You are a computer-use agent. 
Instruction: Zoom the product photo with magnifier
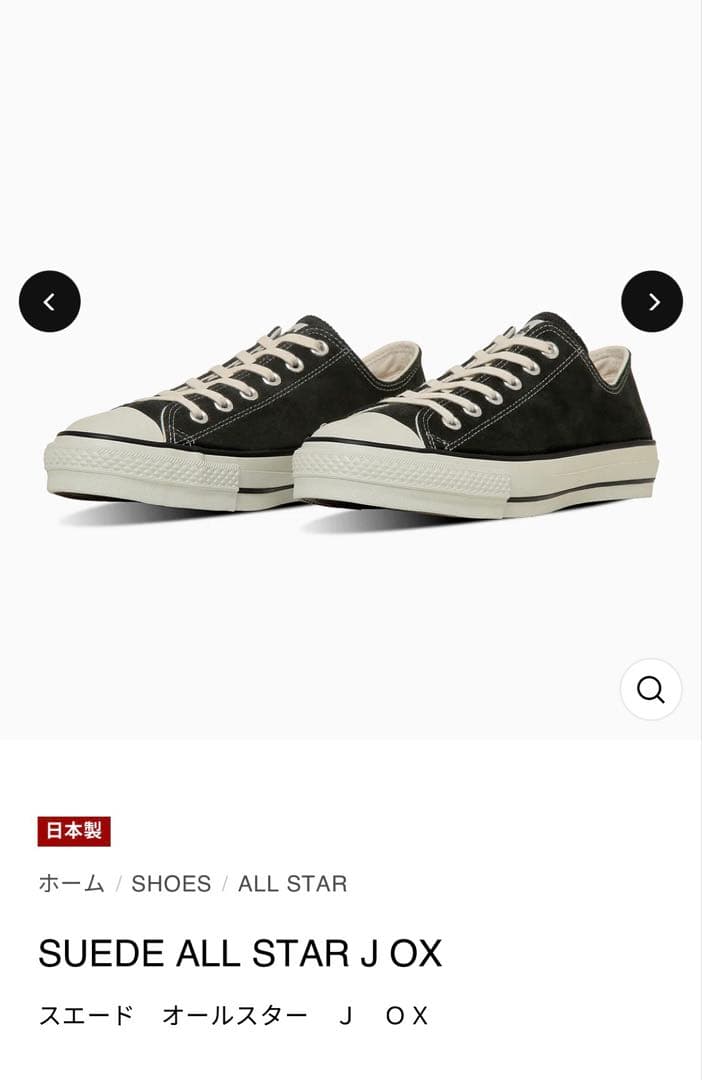click(x=651, y=689)
